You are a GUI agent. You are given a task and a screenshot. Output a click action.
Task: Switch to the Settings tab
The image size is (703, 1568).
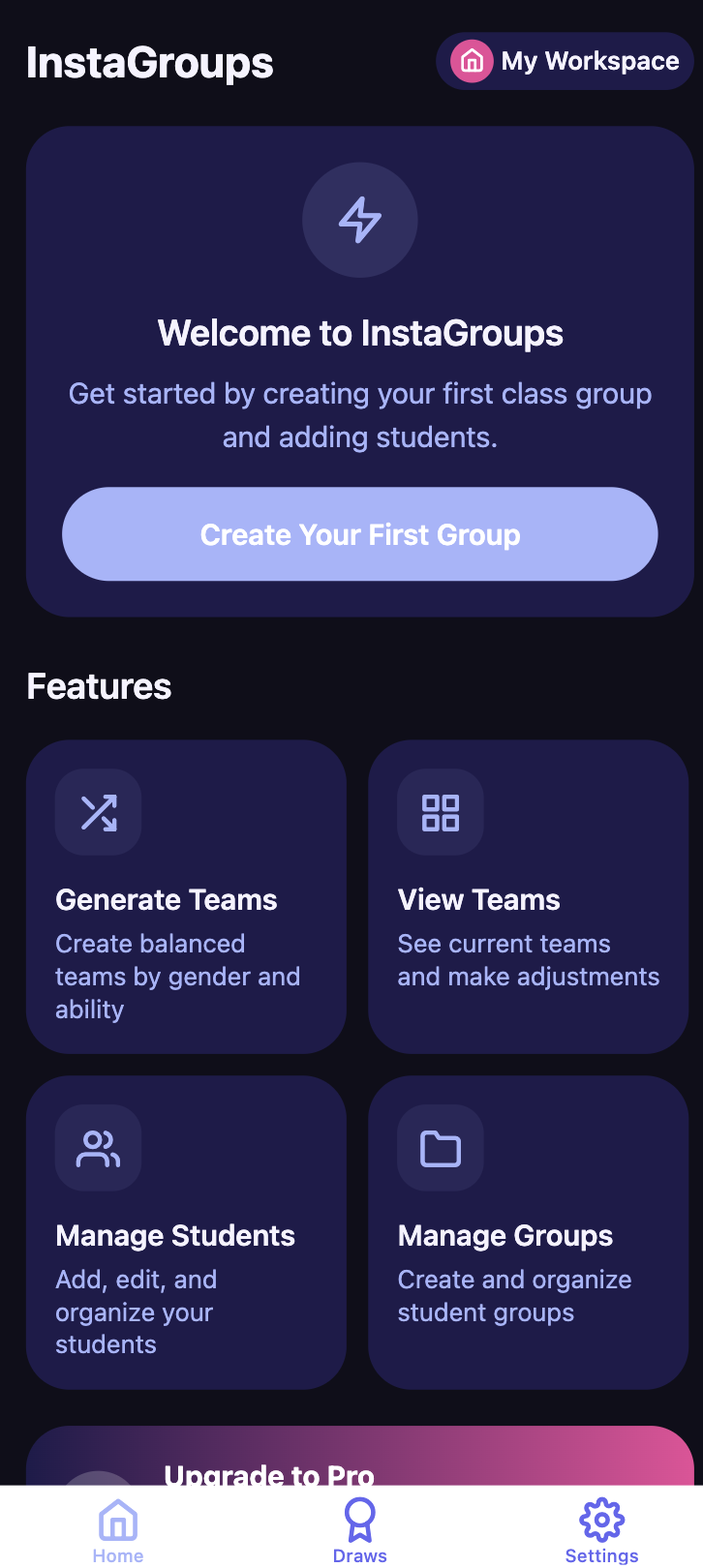[x=601, y=1529]
